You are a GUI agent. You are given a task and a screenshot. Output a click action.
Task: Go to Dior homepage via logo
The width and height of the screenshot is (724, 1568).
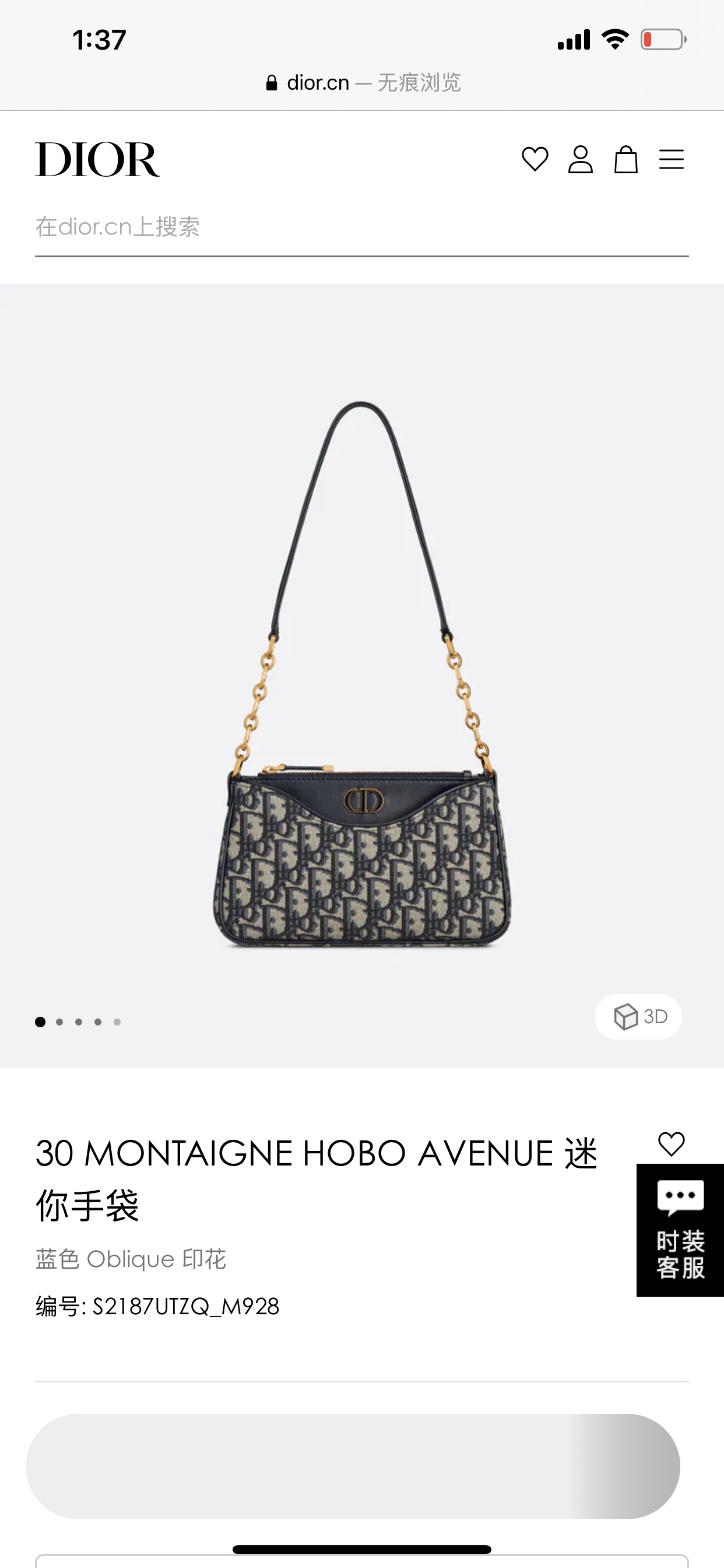(97, 159)
